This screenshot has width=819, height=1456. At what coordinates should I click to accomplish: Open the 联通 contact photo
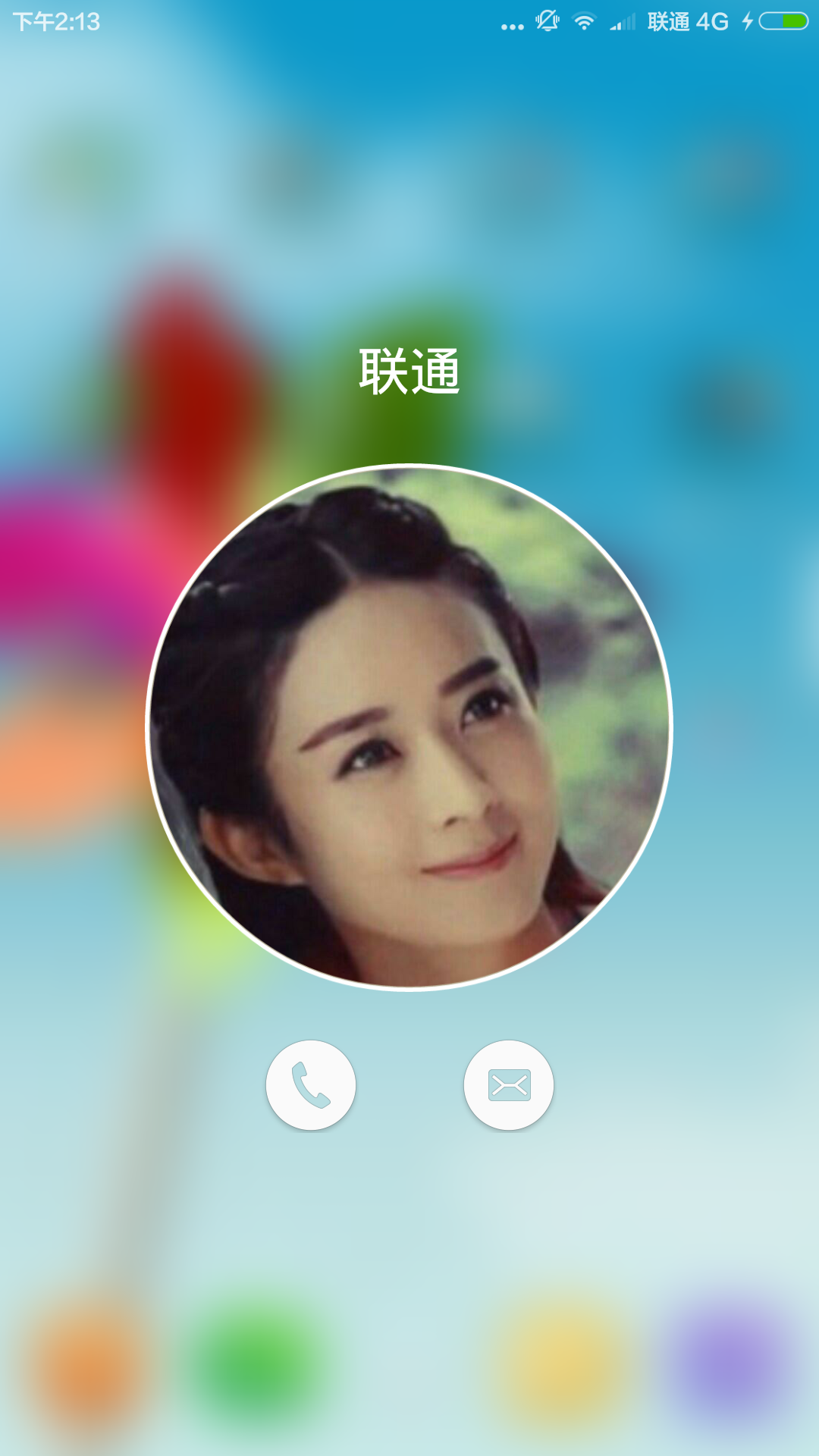pos(409,726)
